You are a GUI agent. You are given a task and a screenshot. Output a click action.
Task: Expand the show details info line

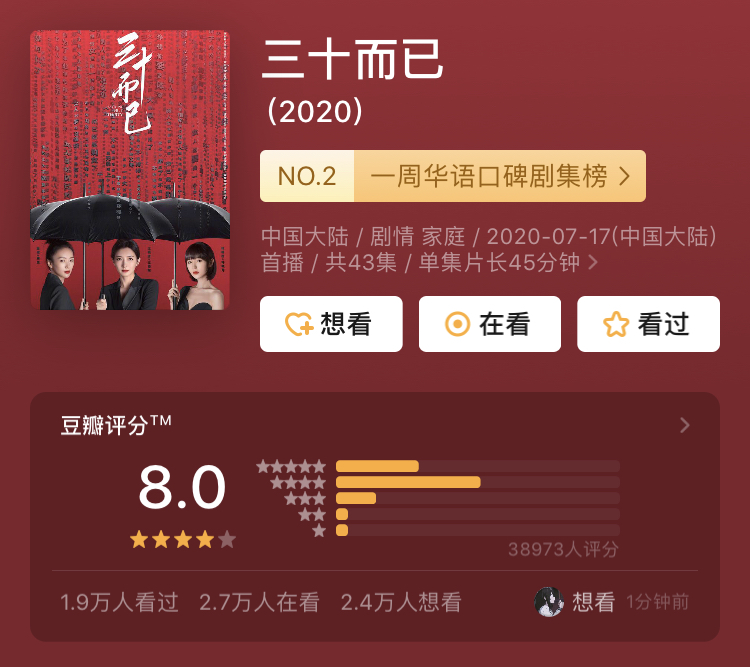[x=593, y=263]
